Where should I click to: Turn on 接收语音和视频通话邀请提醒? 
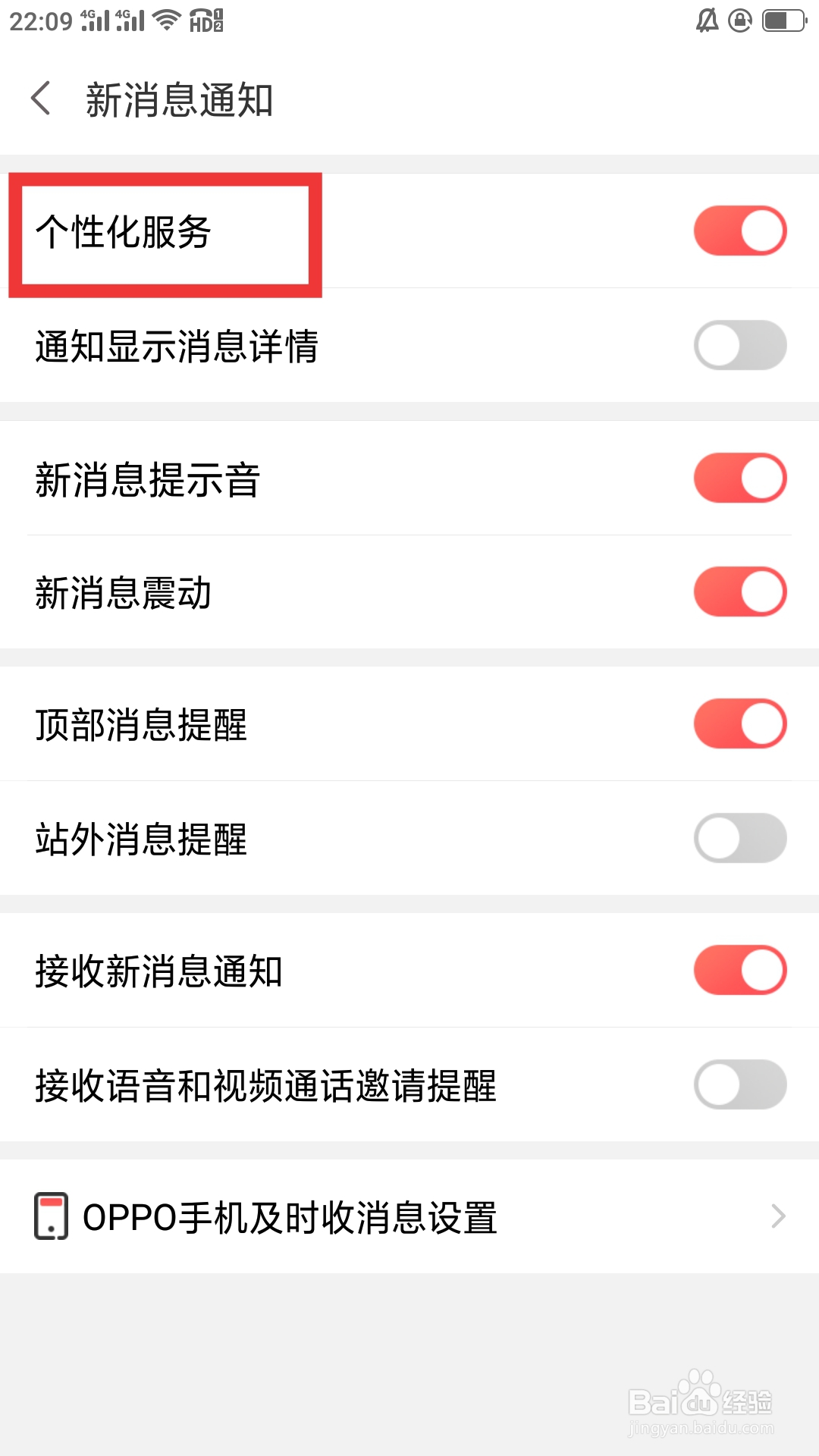[x=740, y=1084]
